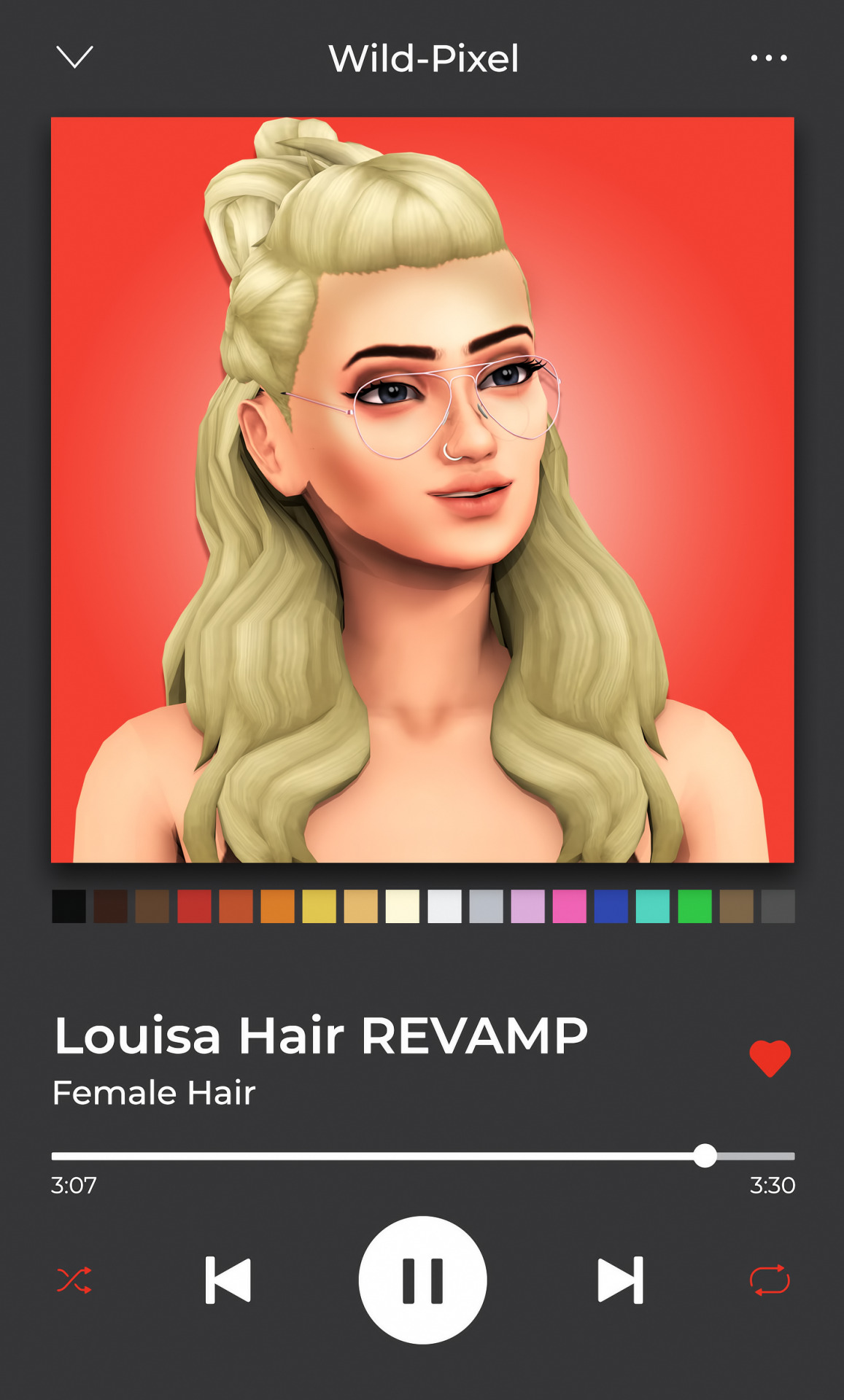Image resolution: width=844 pixels, height=1400 pixels.
Task: Toggle the like state of Louisa Hair REVAMP
Action: tap(770, 1057)
